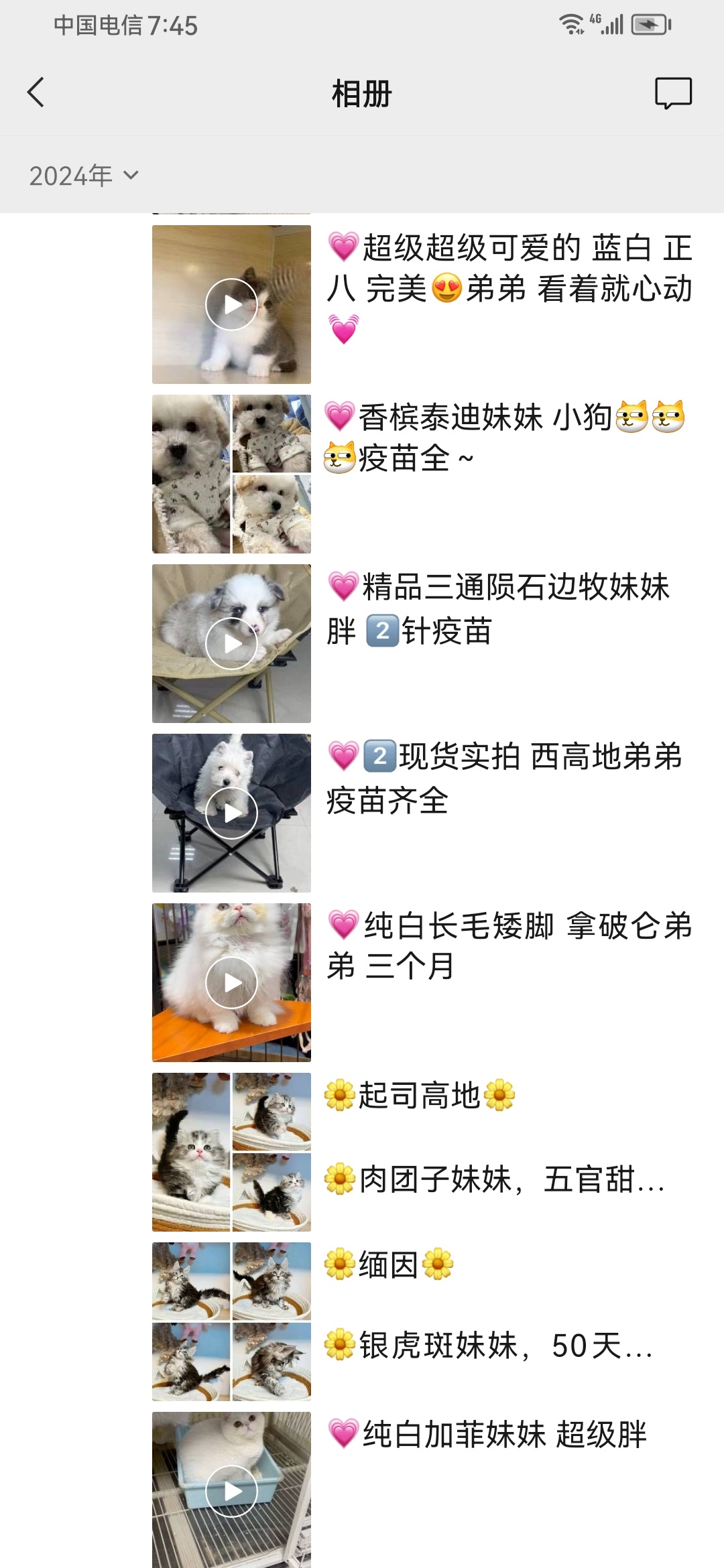The width and height of the screenshot is (724, 1568).
Task: Open the message icon in top bar
Action: 673,93
